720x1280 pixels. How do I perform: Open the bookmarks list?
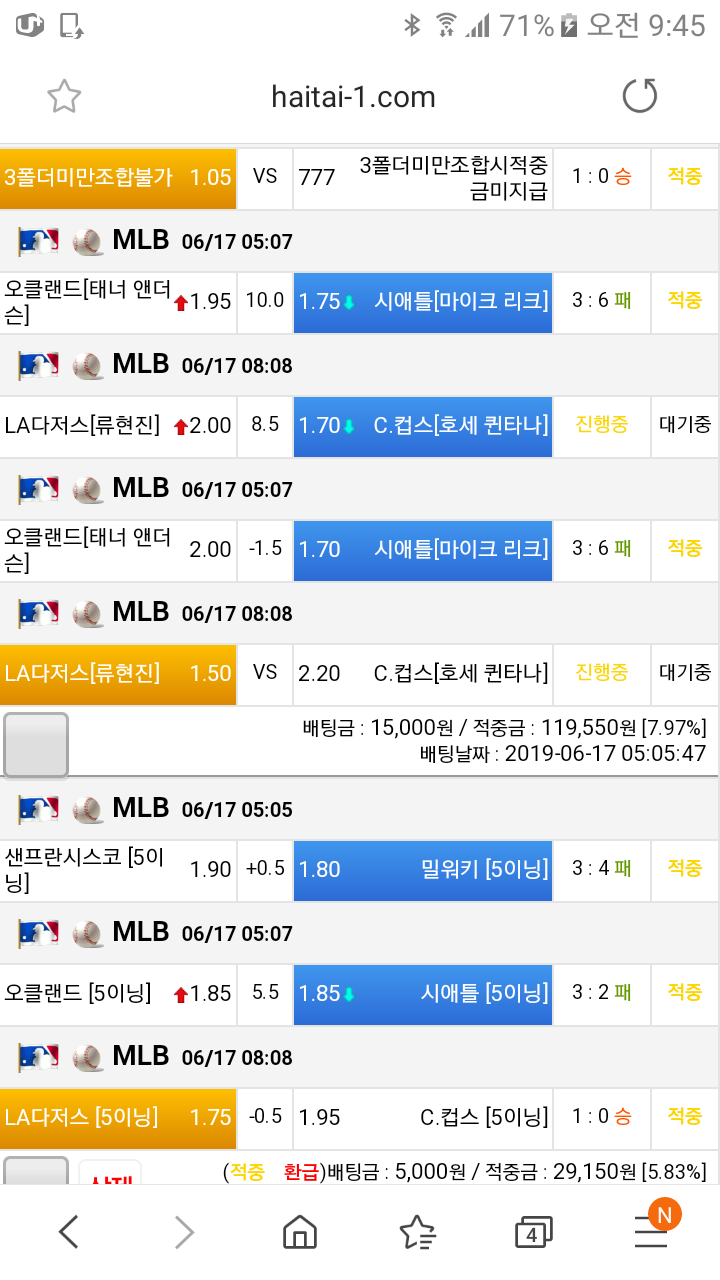(417, 1232)
